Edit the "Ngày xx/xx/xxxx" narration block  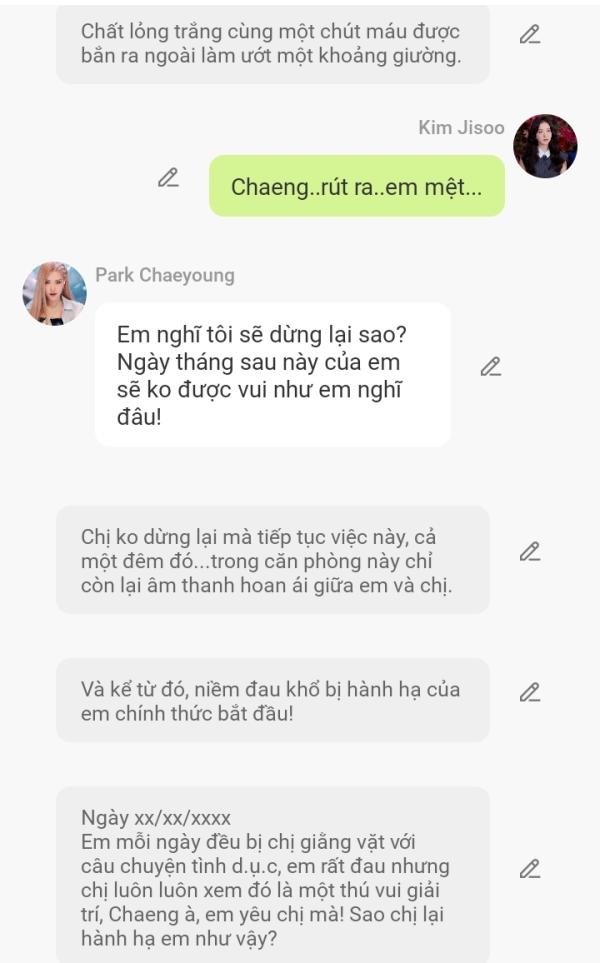(530, 869)
